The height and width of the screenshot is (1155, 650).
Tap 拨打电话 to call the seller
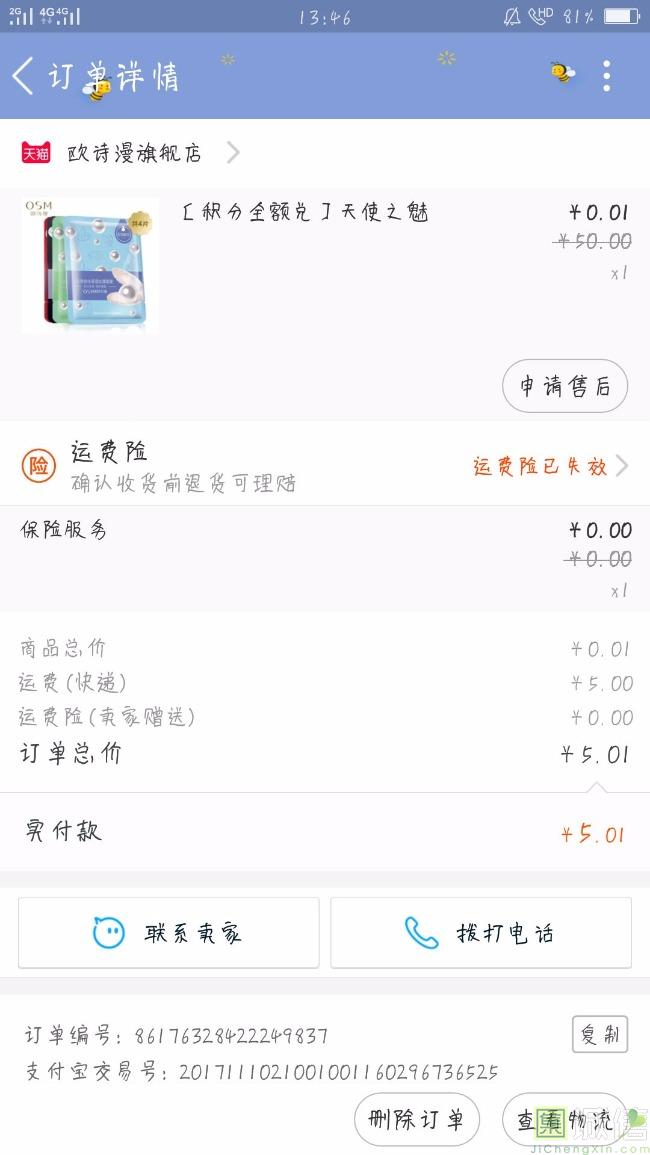(481, 933)
